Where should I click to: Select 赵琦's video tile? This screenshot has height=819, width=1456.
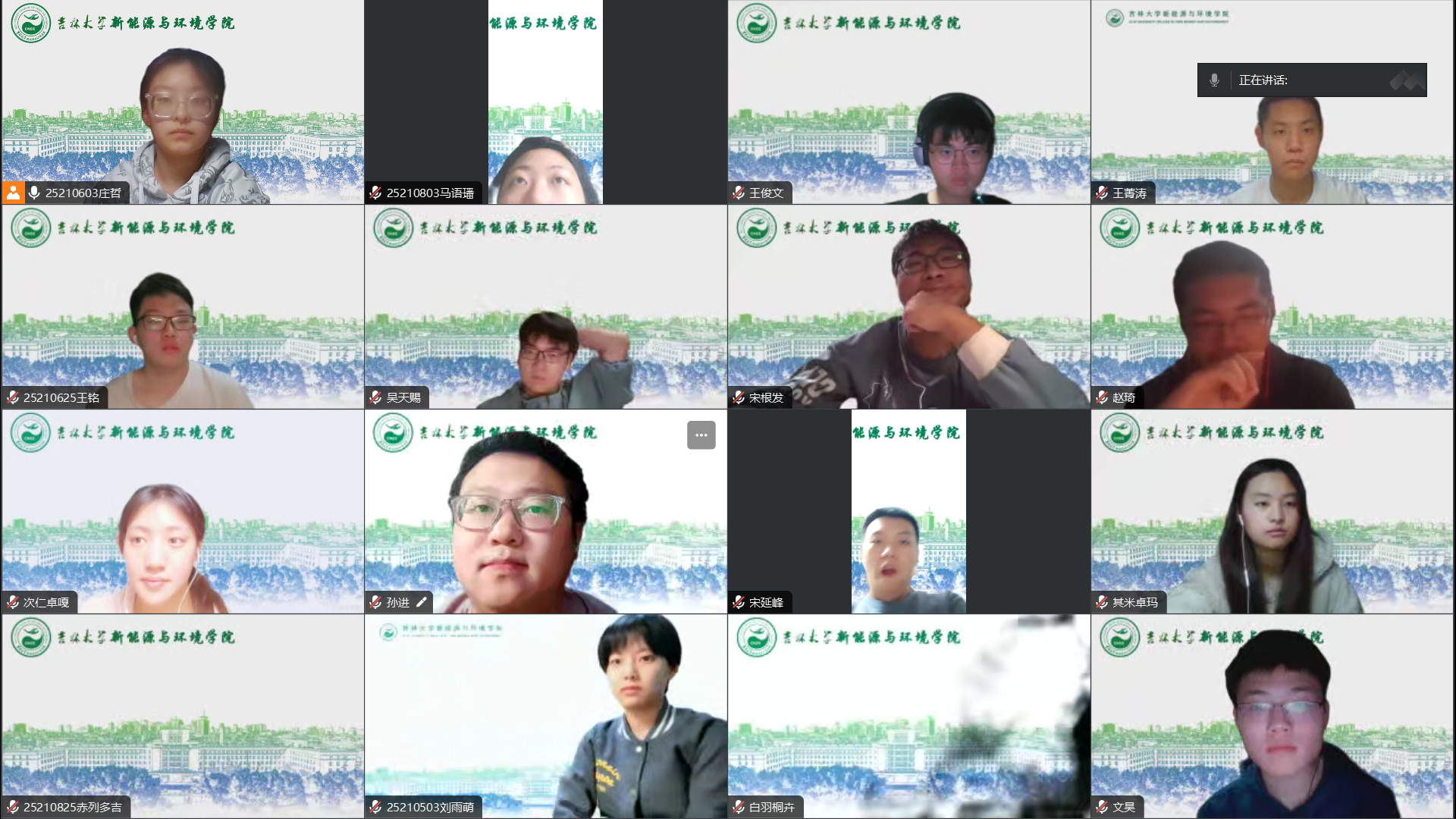(1272, 307)
